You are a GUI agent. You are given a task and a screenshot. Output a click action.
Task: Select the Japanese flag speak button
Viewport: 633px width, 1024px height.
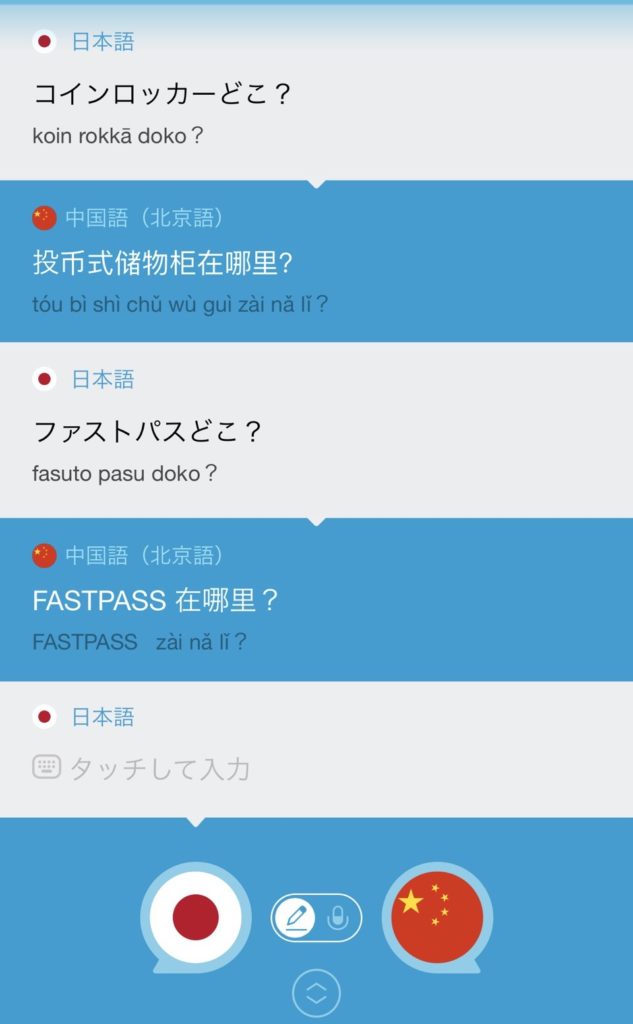[x=195, y=917]
